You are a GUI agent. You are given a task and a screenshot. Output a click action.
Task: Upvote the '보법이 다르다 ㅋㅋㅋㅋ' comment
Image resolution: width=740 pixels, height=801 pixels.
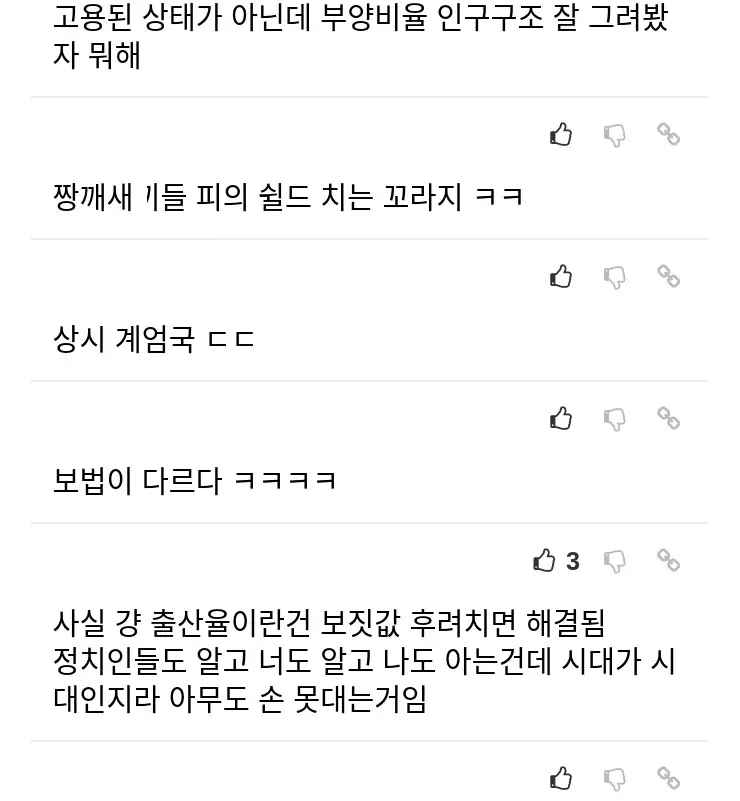pyautogui.click(x=561, y=418)
